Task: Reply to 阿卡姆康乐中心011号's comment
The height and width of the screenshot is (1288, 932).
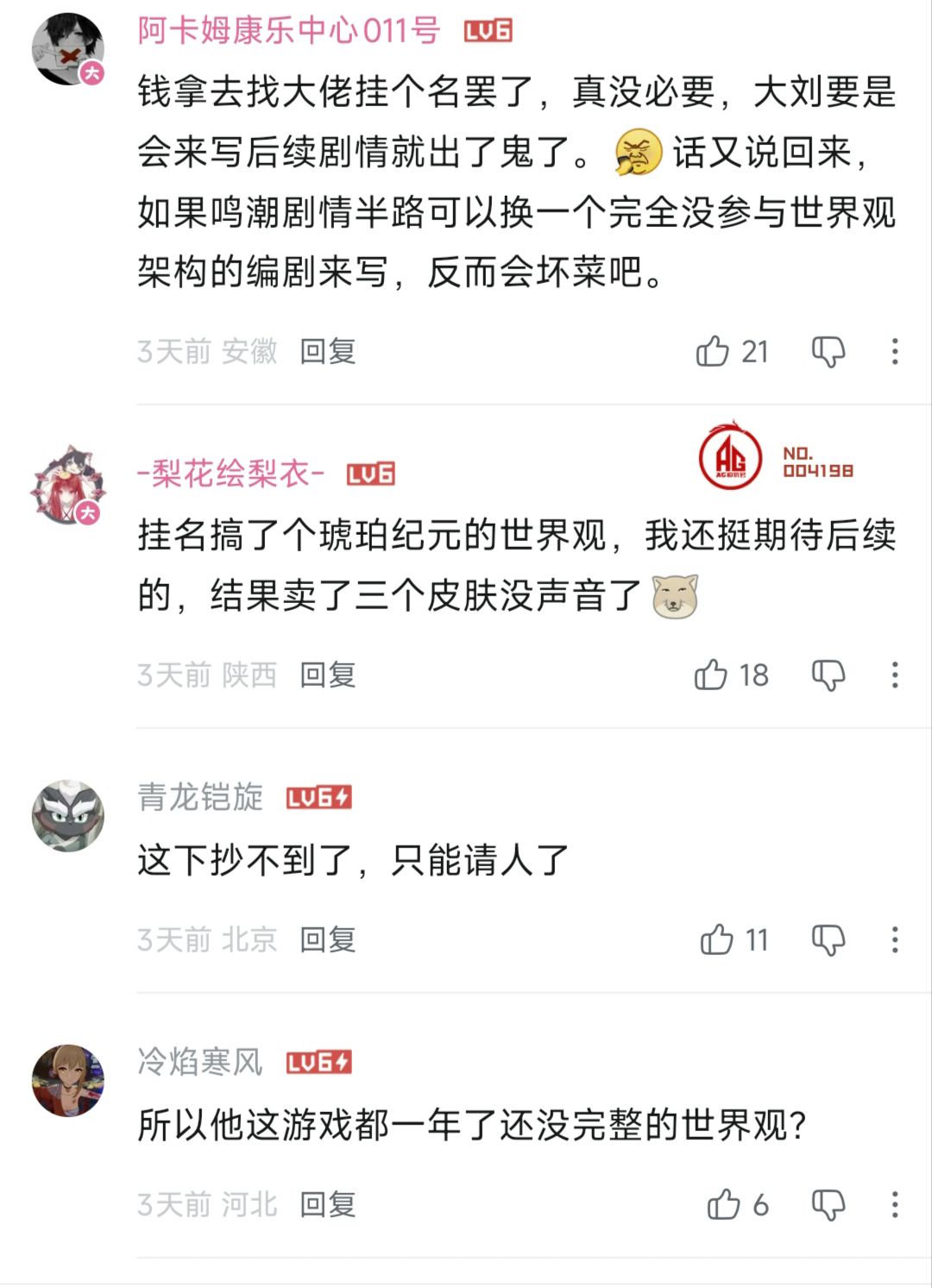Action: pos(328,351)
